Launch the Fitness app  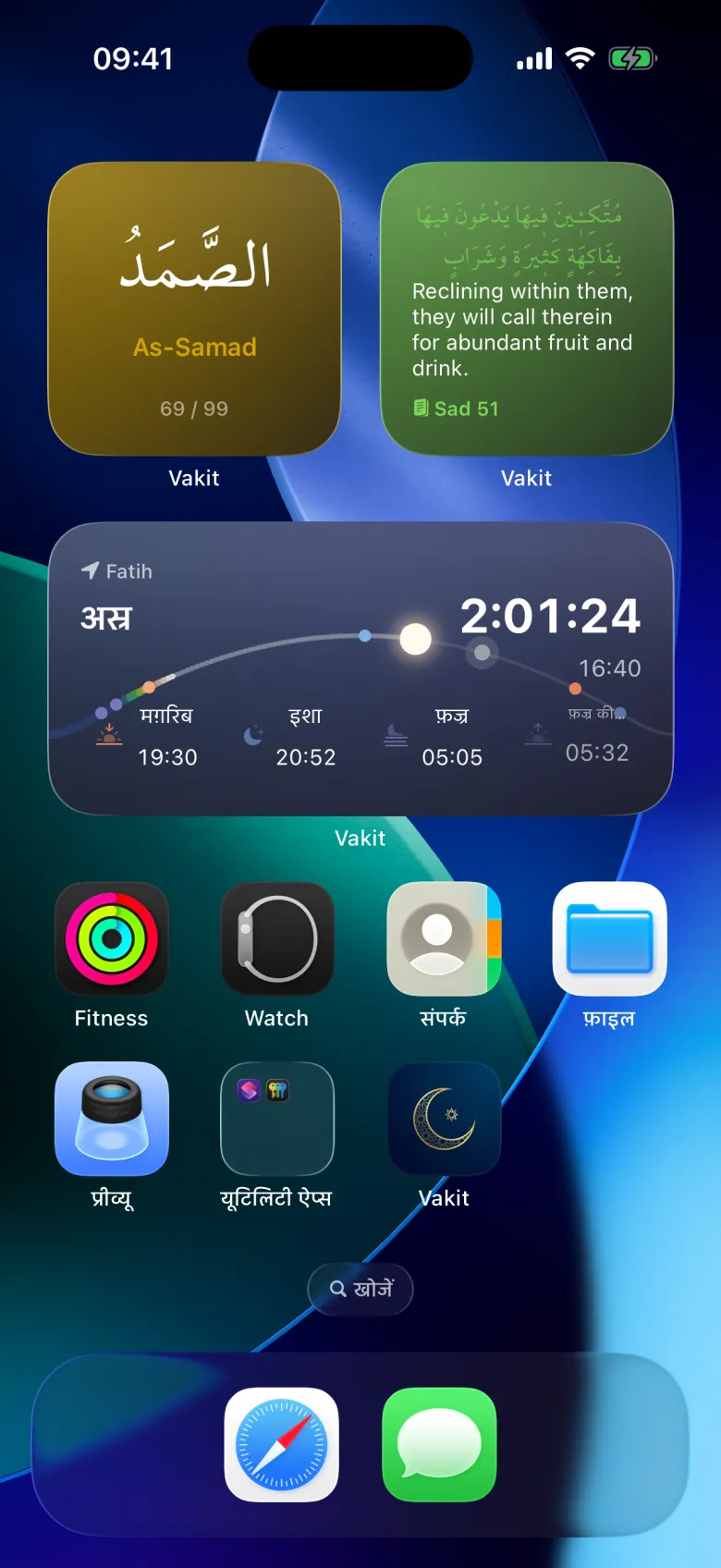tap(111, 938)
